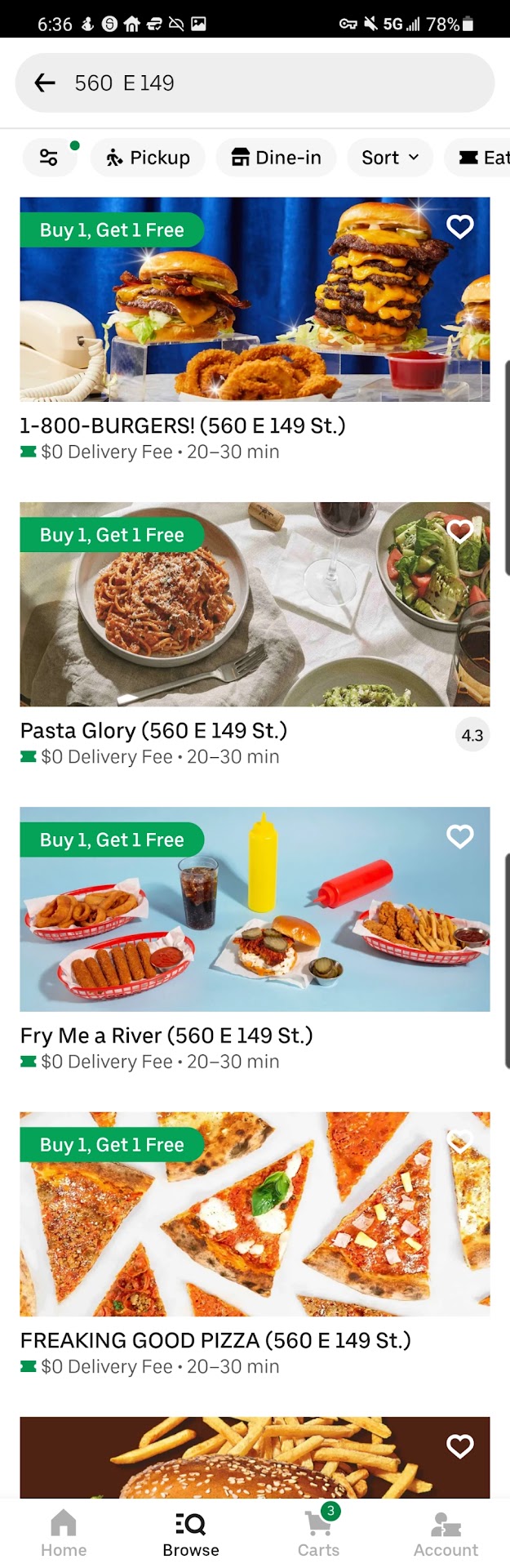The width and height of the screenshot is (510, 1568).
Task: Like Fry Me a River with the heart
Action: pyautogui.click(x=460, y=836)
